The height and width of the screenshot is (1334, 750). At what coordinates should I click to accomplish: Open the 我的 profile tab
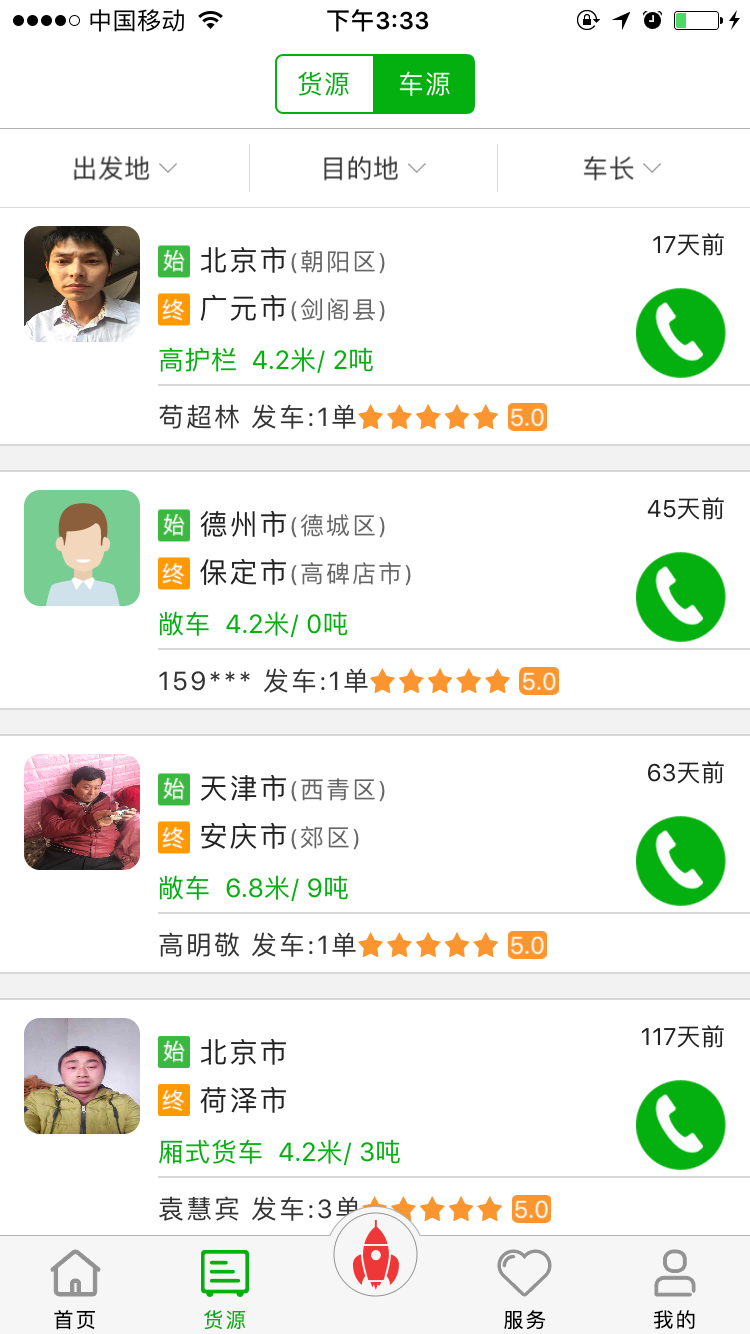tap(674, 1288)
